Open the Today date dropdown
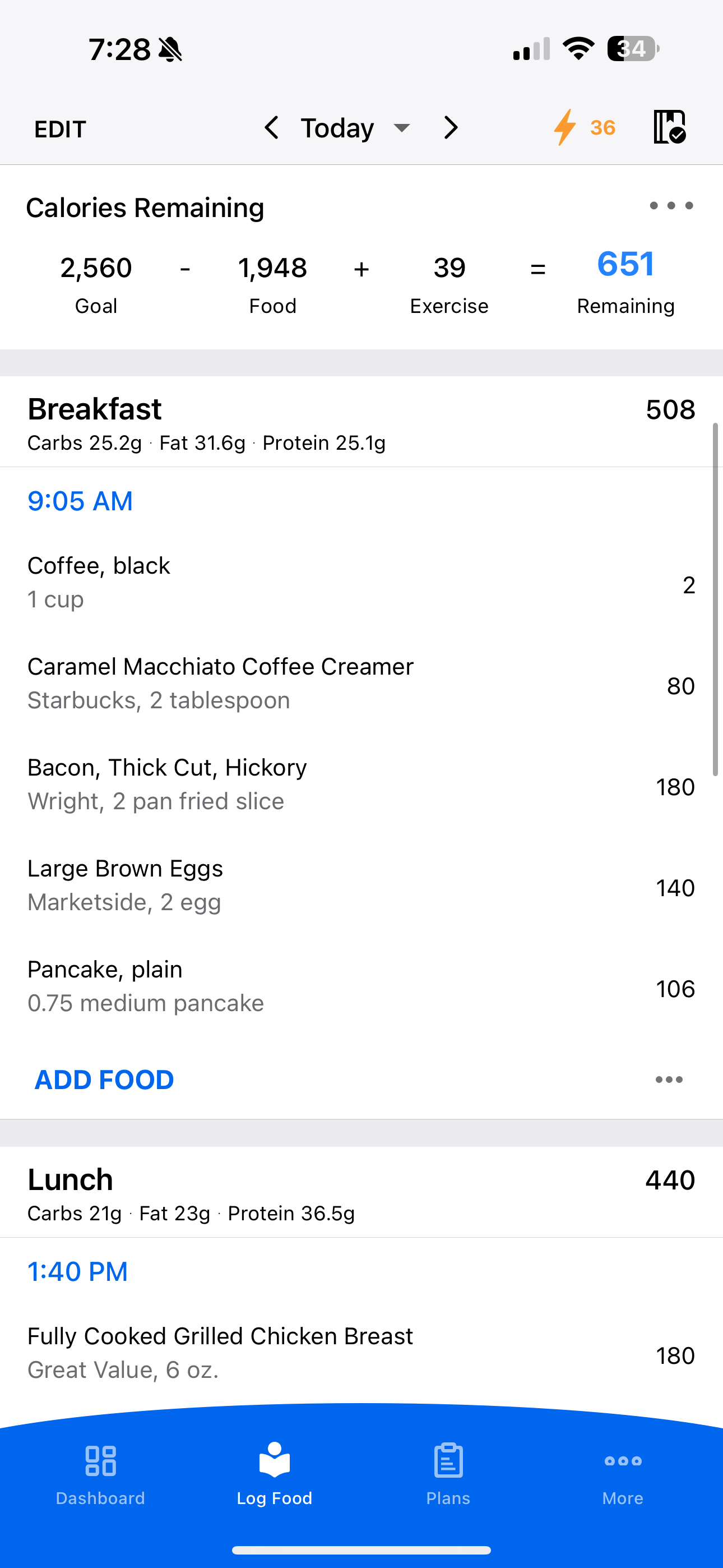The width and height of the screenshot is (723, 1568). click(x=354, y=128)
